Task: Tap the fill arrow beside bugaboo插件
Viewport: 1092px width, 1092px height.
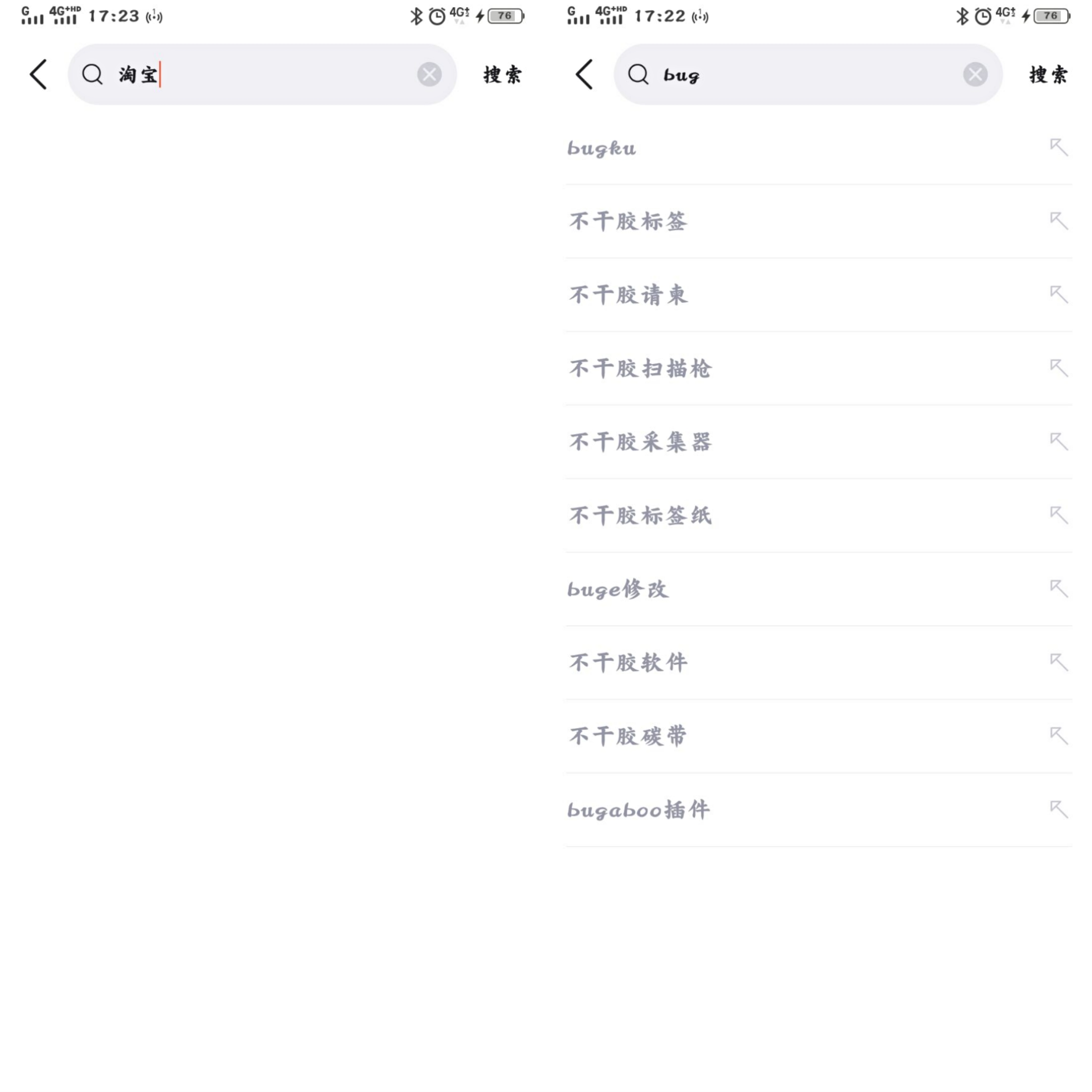Action: click(1059, 809)
